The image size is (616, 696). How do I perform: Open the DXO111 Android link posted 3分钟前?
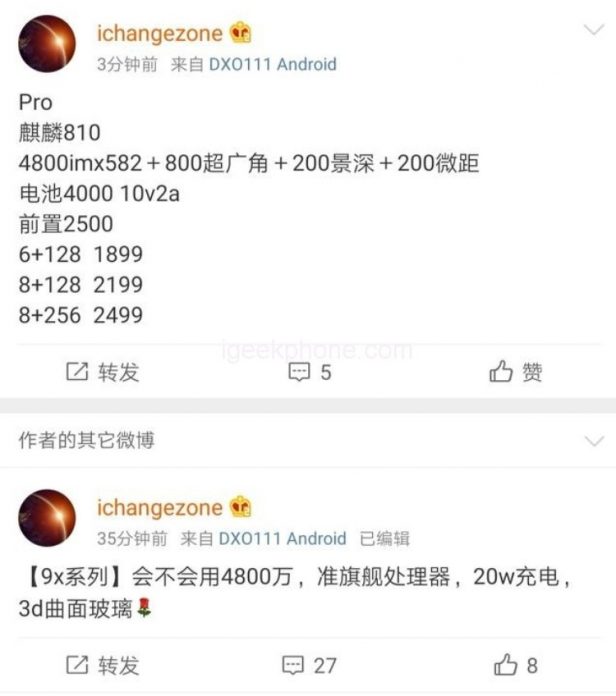click(x=272, y=64)
